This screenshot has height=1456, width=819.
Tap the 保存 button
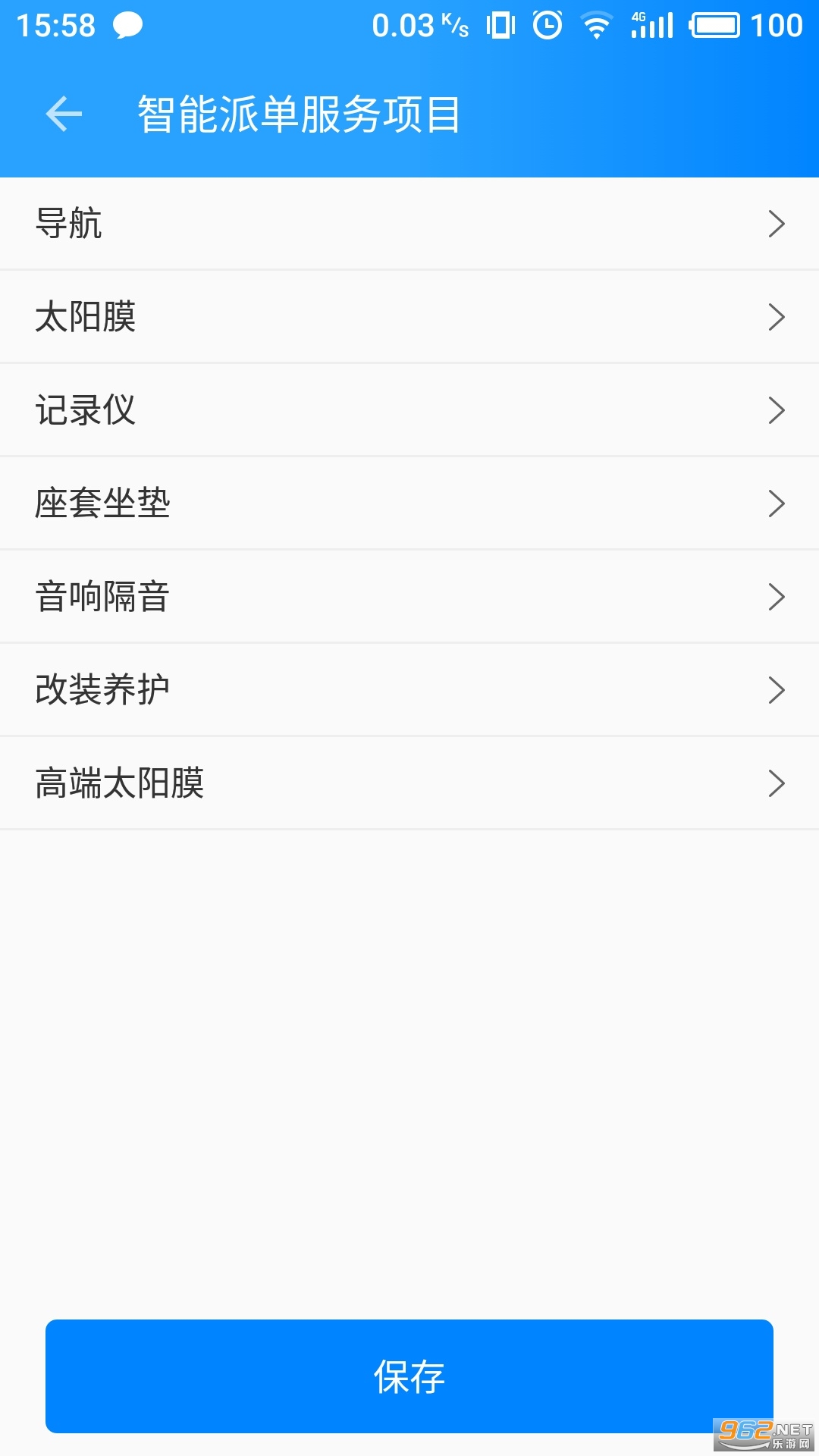pyautogui.click(x=409, y=1376)
